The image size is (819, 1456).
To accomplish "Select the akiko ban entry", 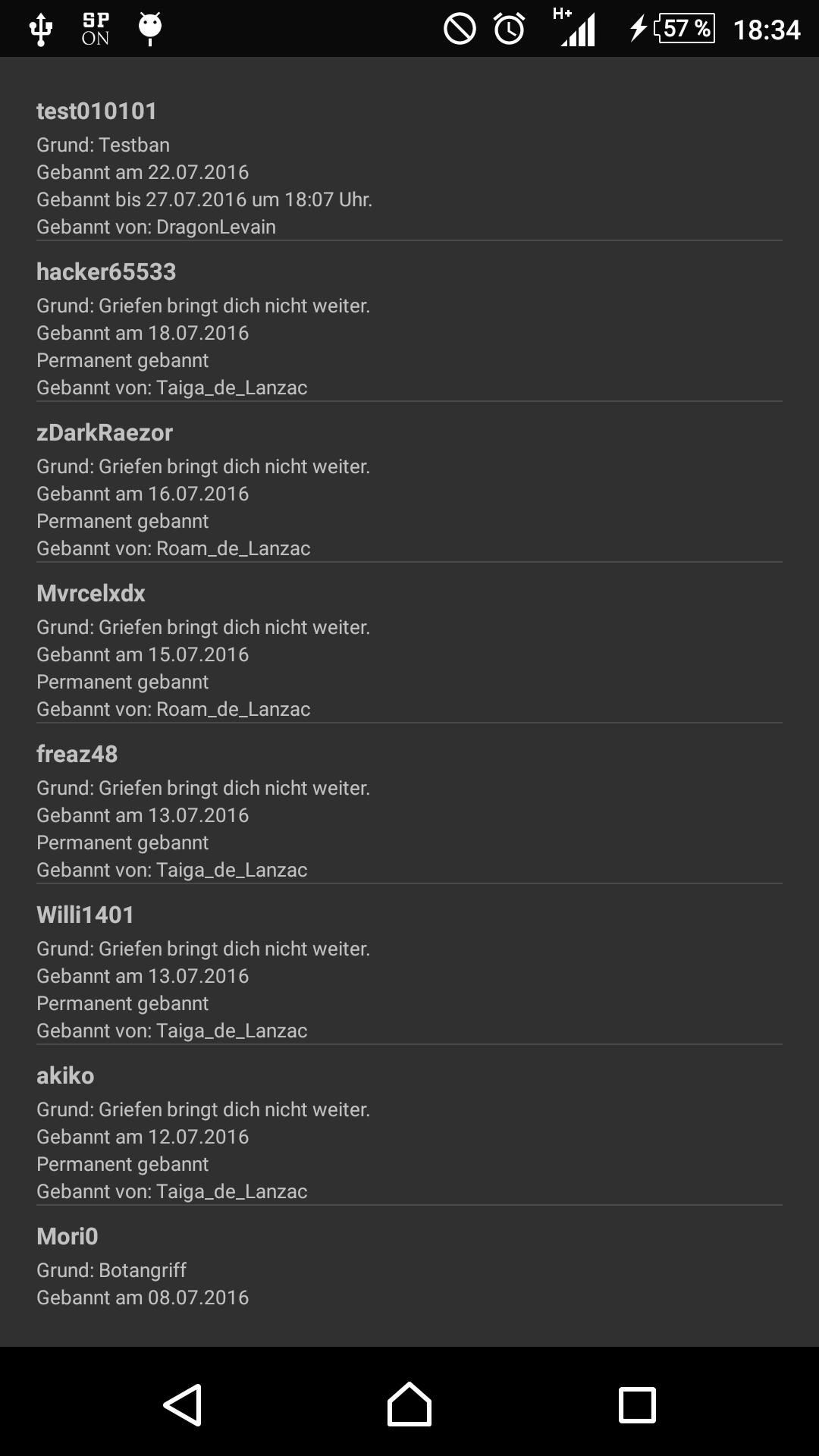I will pyautogui.click(x=409, y=1132).
